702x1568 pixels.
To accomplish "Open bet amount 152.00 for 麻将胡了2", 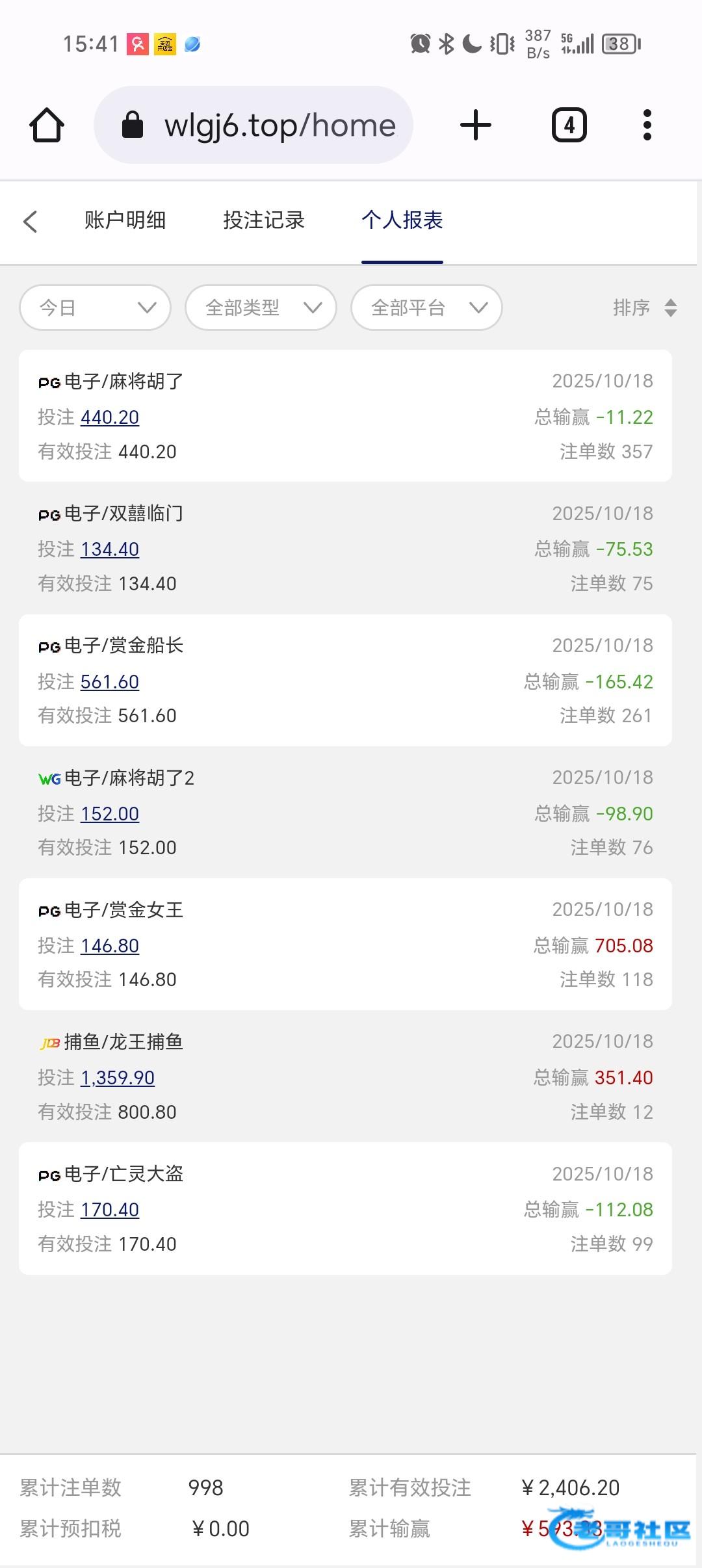I will [x=110, y=814].
